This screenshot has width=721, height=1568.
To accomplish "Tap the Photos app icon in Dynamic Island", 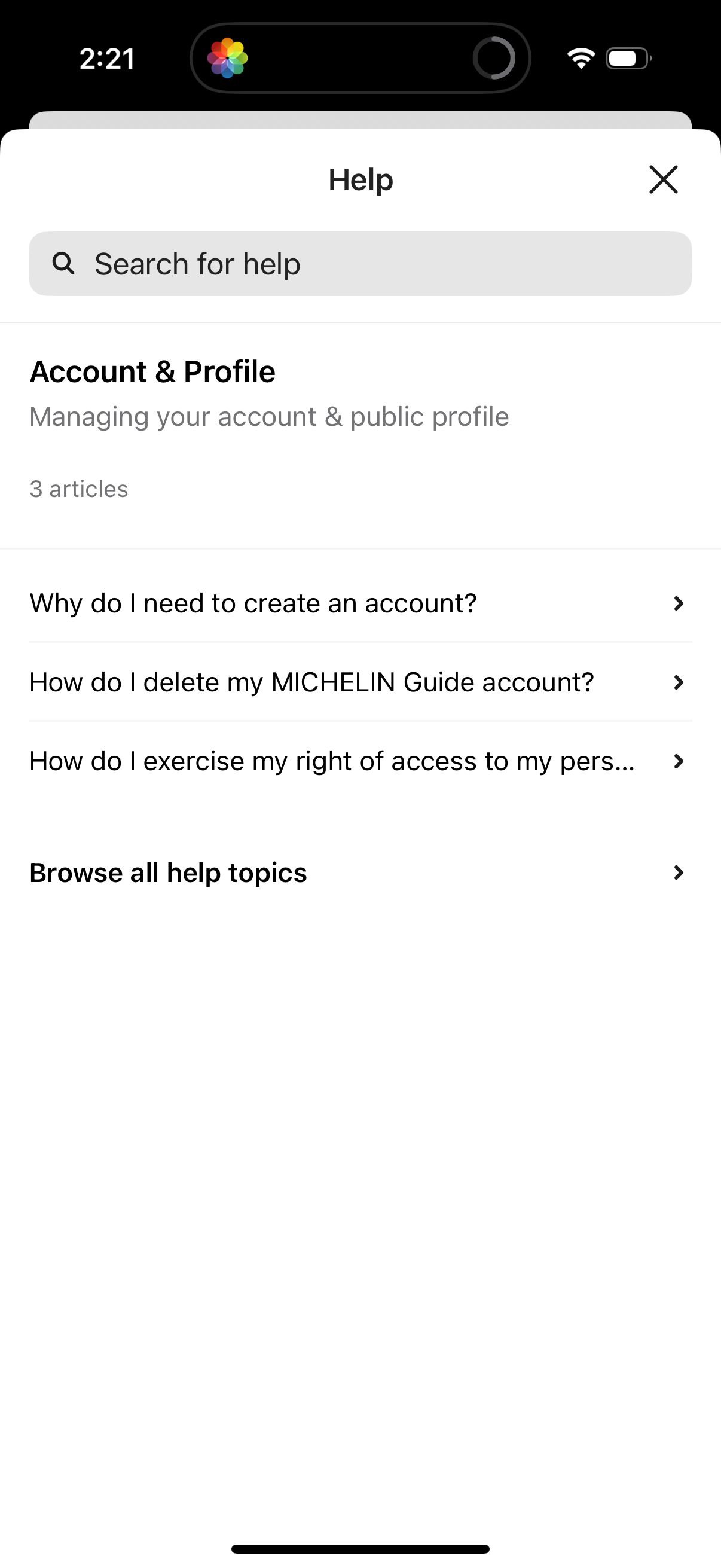I will (x=228, y=58).
